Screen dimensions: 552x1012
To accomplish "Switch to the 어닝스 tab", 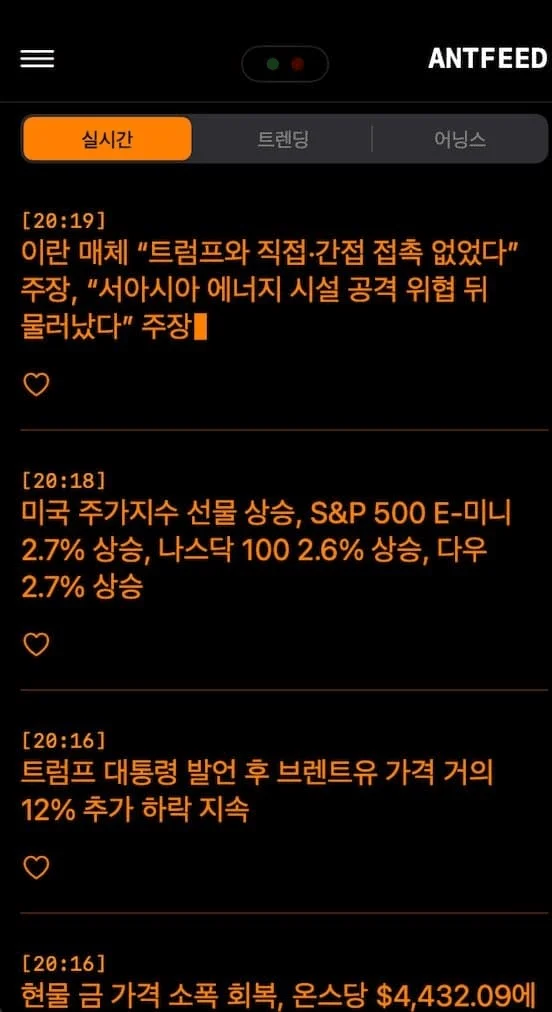I will click(x=460, y=139).
